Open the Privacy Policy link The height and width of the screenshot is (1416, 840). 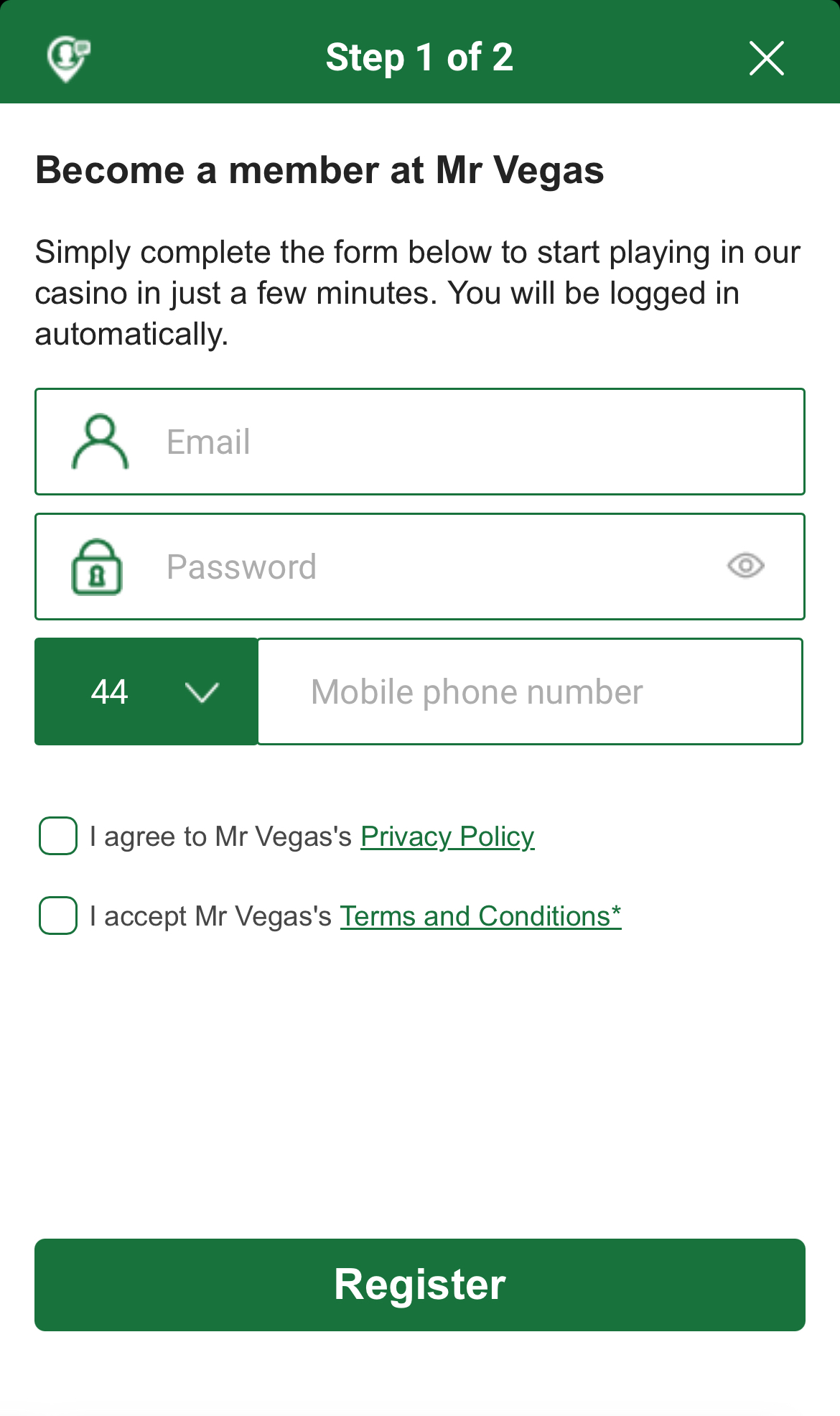[447, 836]
